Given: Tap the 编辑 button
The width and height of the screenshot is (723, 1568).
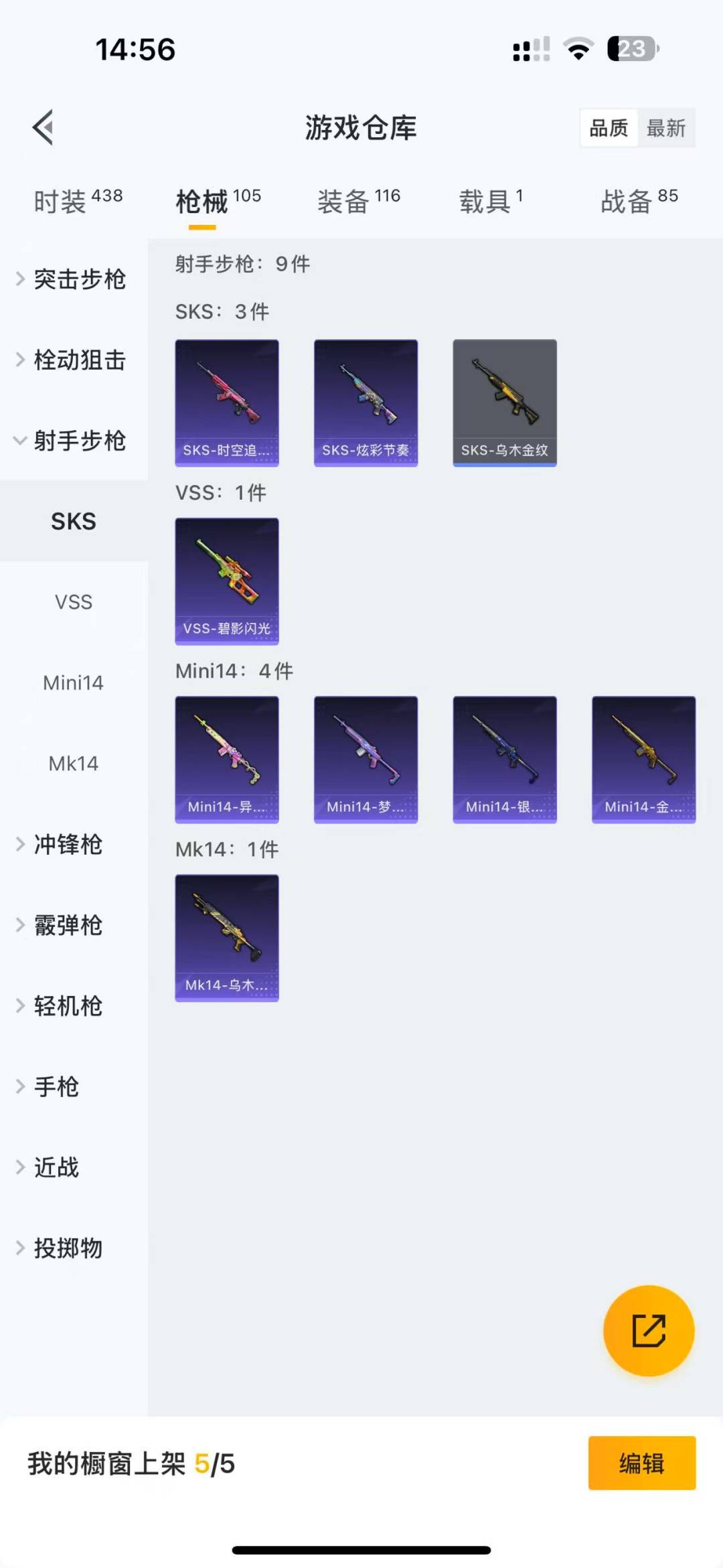Looking at the screenshot, I should point(641,1463).
